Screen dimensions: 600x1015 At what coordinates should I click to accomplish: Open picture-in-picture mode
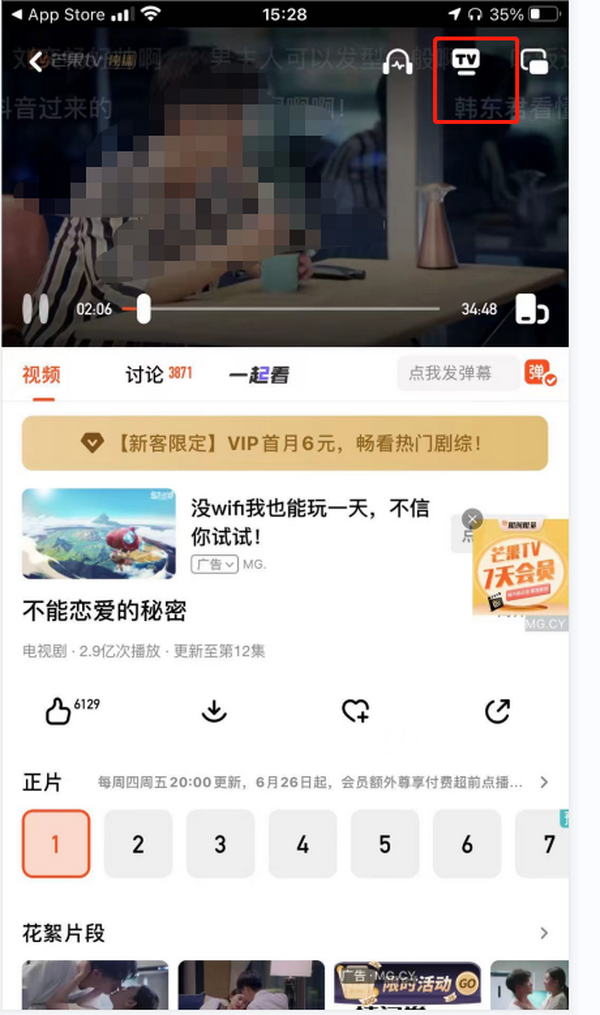click(x=535, y=62)
